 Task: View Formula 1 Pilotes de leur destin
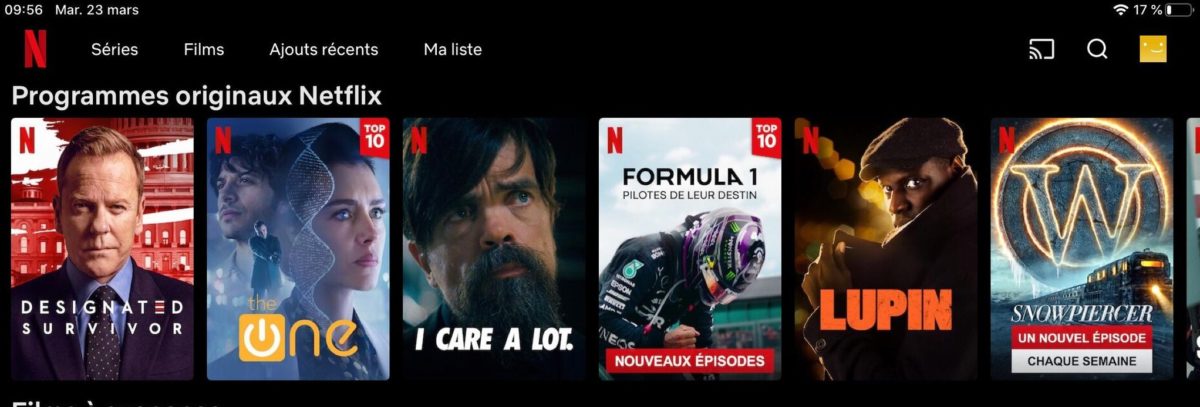tap(690, 249)
